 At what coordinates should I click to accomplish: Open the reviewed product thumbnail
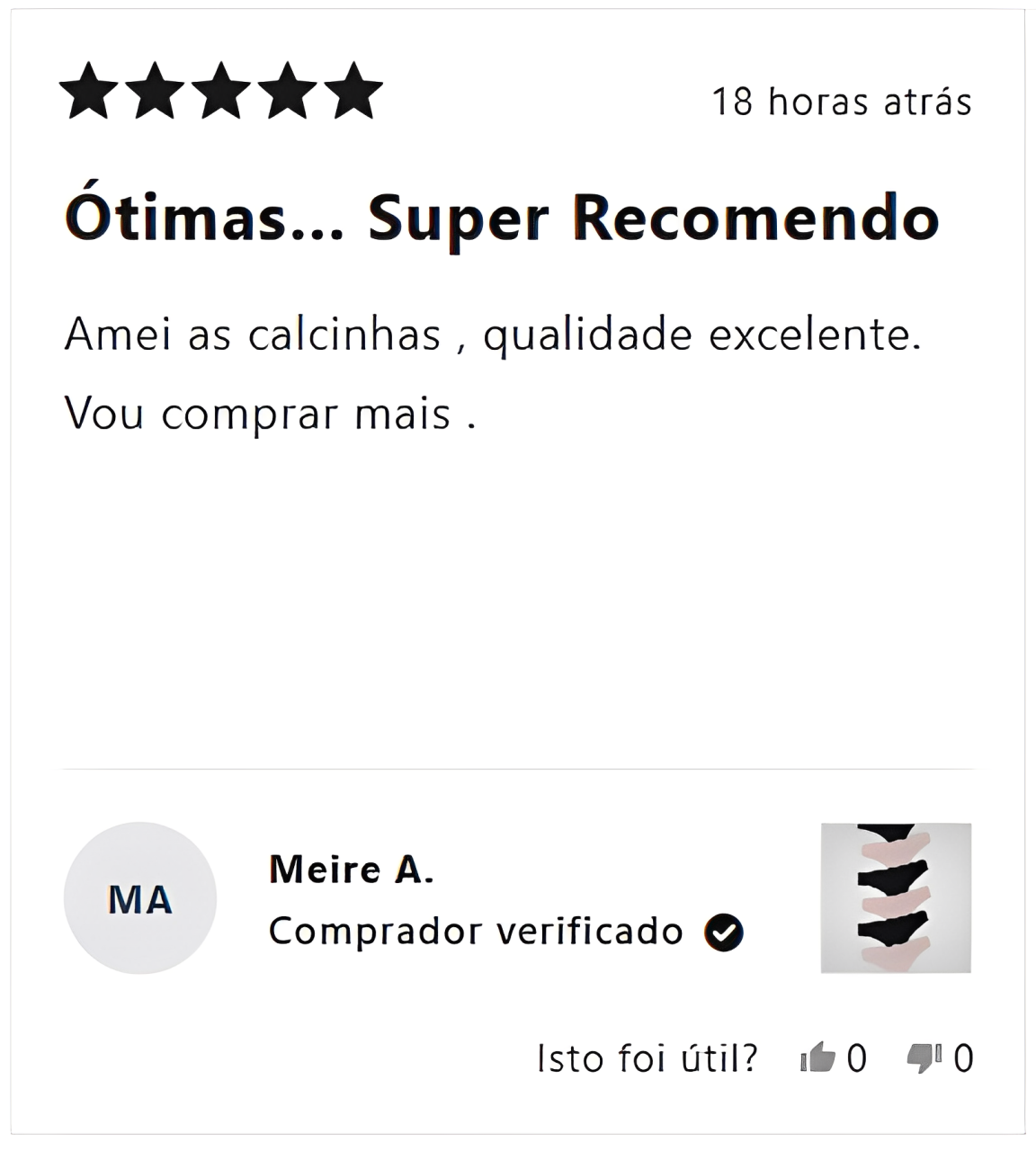896,897
